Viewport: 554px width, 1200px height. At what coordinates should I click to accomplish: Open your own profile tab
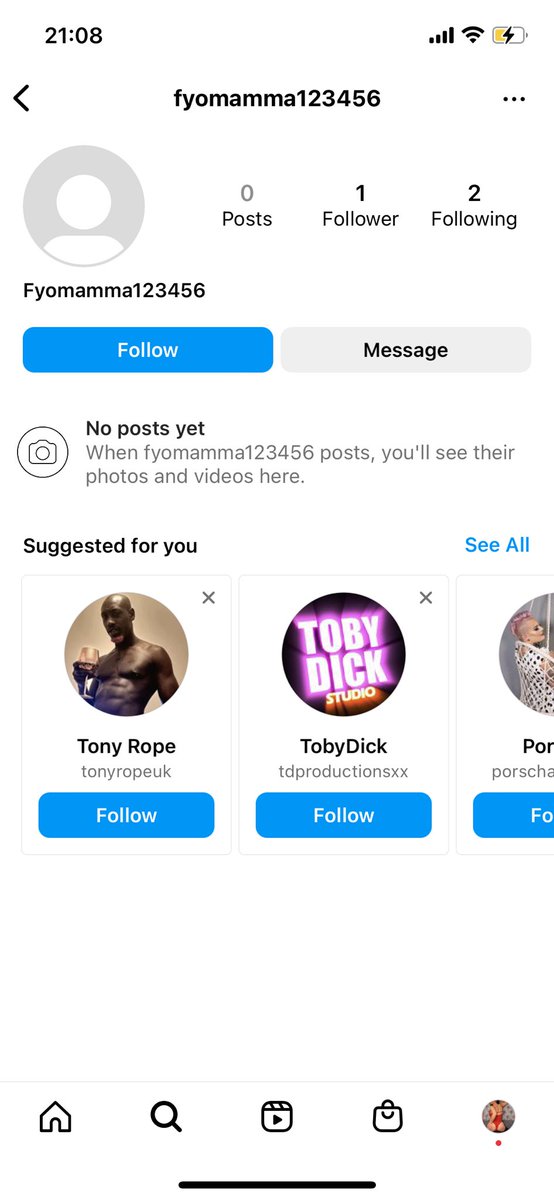(x=498, y=1116)
